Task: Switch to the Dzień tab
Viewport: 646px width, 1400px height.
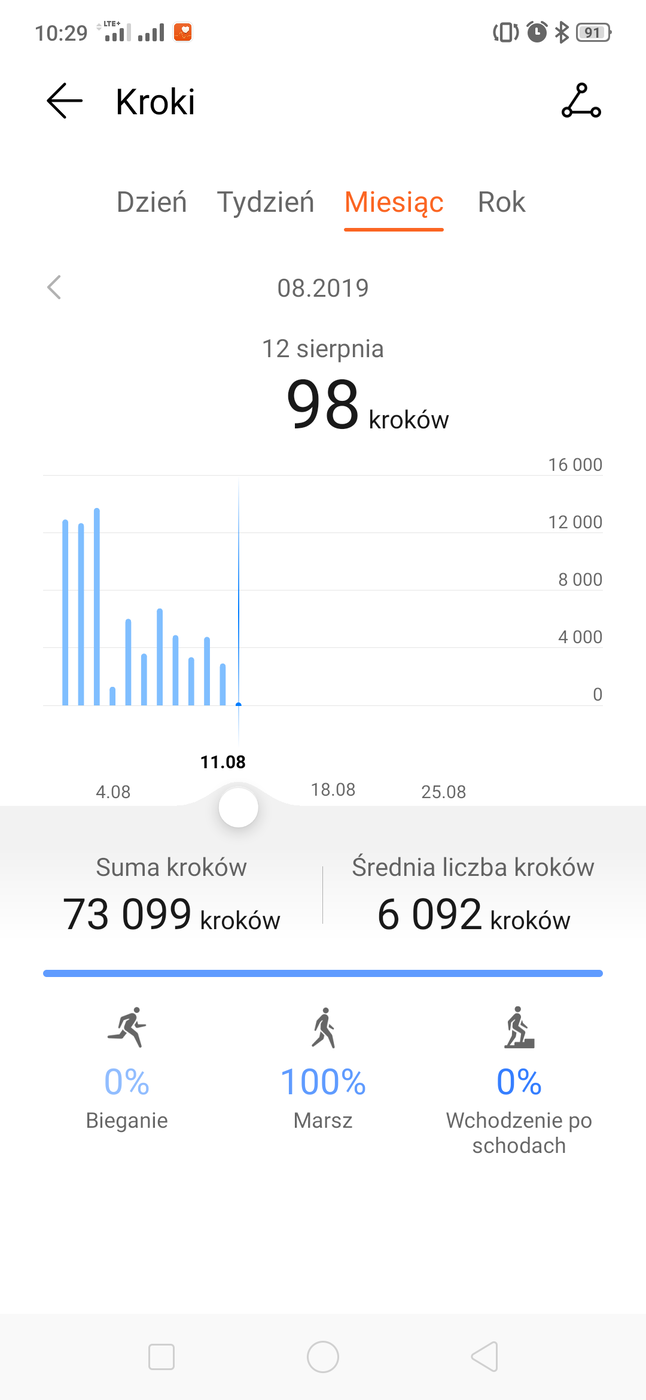Action: [152, 202]
